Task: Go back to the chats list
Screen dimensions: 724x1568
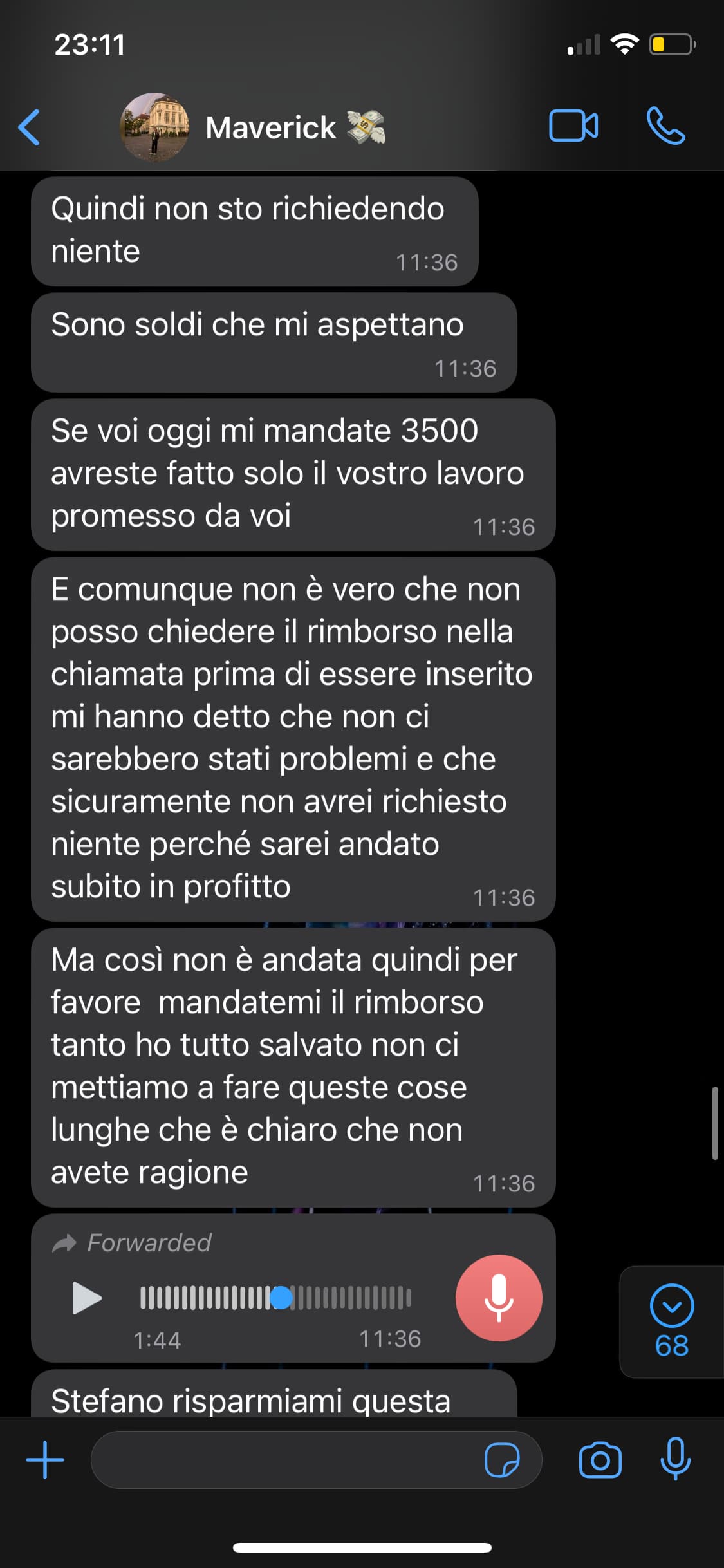Action: click(30, 127)
